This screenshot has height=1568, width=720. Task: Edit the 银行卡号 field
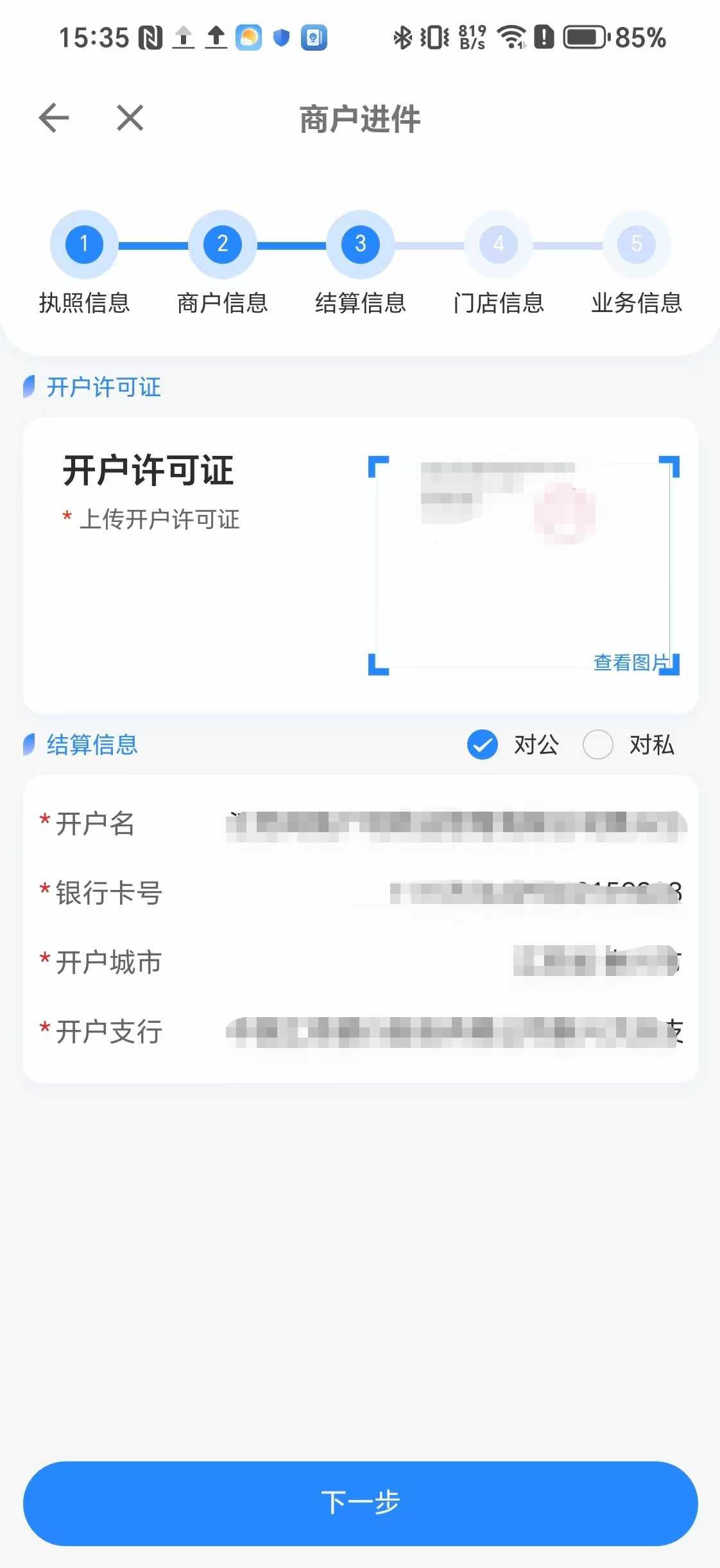[x=534, y=893]
